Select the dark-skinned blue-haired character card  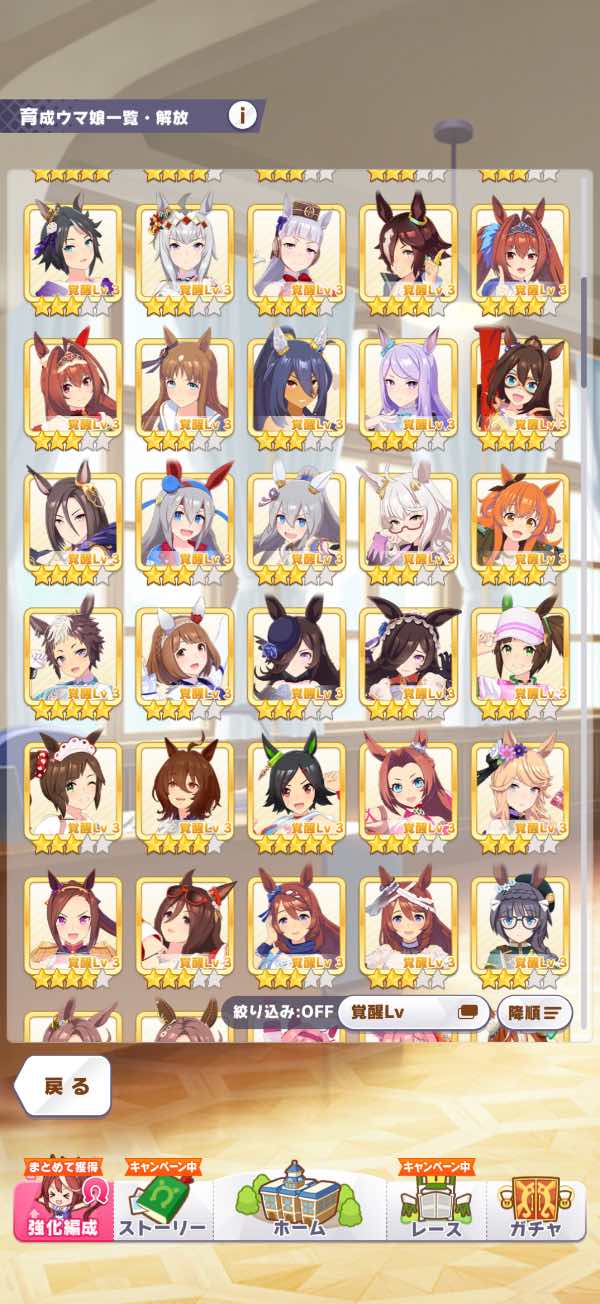[296, 389]
